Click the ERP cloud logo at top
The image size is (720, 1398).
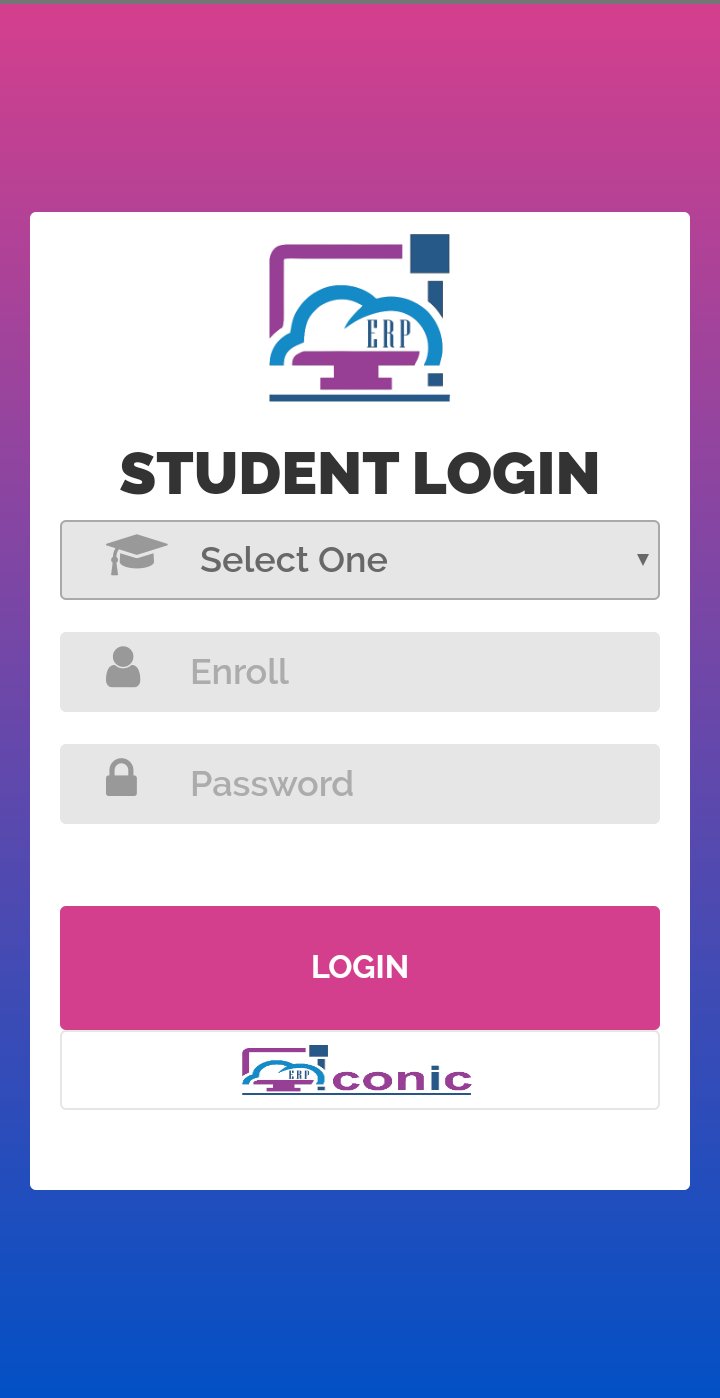point(360,318)
